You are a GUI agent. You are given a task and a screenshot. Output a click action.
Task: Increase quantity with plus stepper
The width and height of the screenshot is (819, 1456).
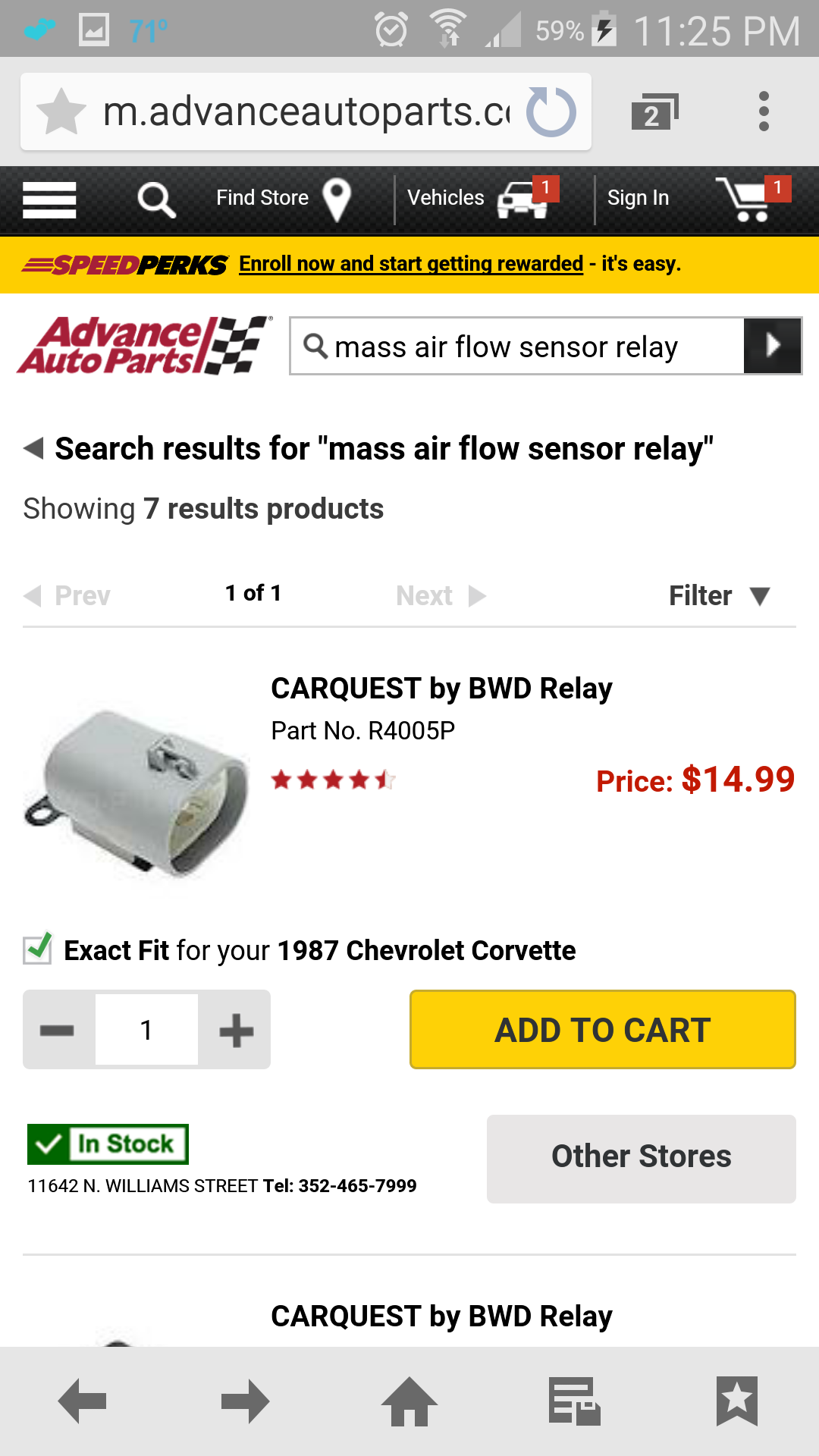(236, 1029)
